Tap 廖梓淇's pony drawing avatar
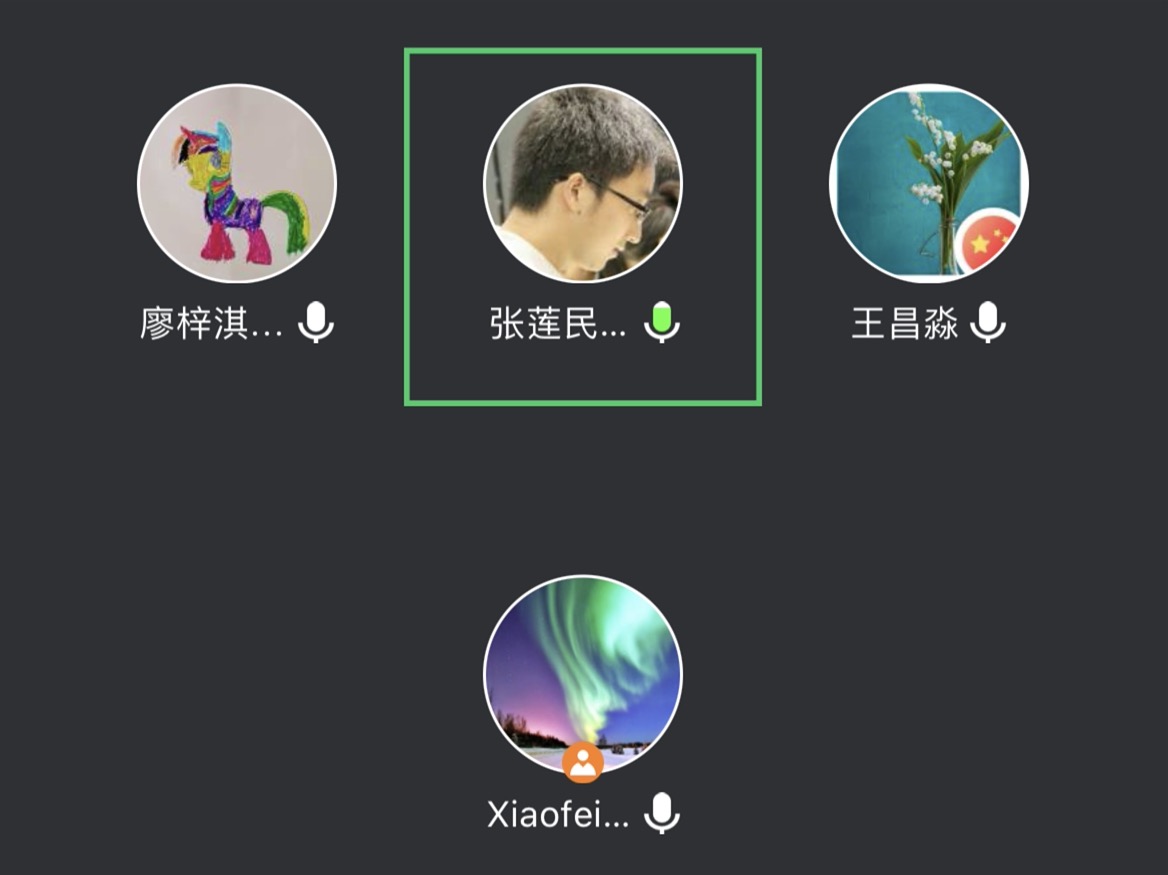This screenshot has height=875, width=1168. pyautogui.click(x=237, y=183)
